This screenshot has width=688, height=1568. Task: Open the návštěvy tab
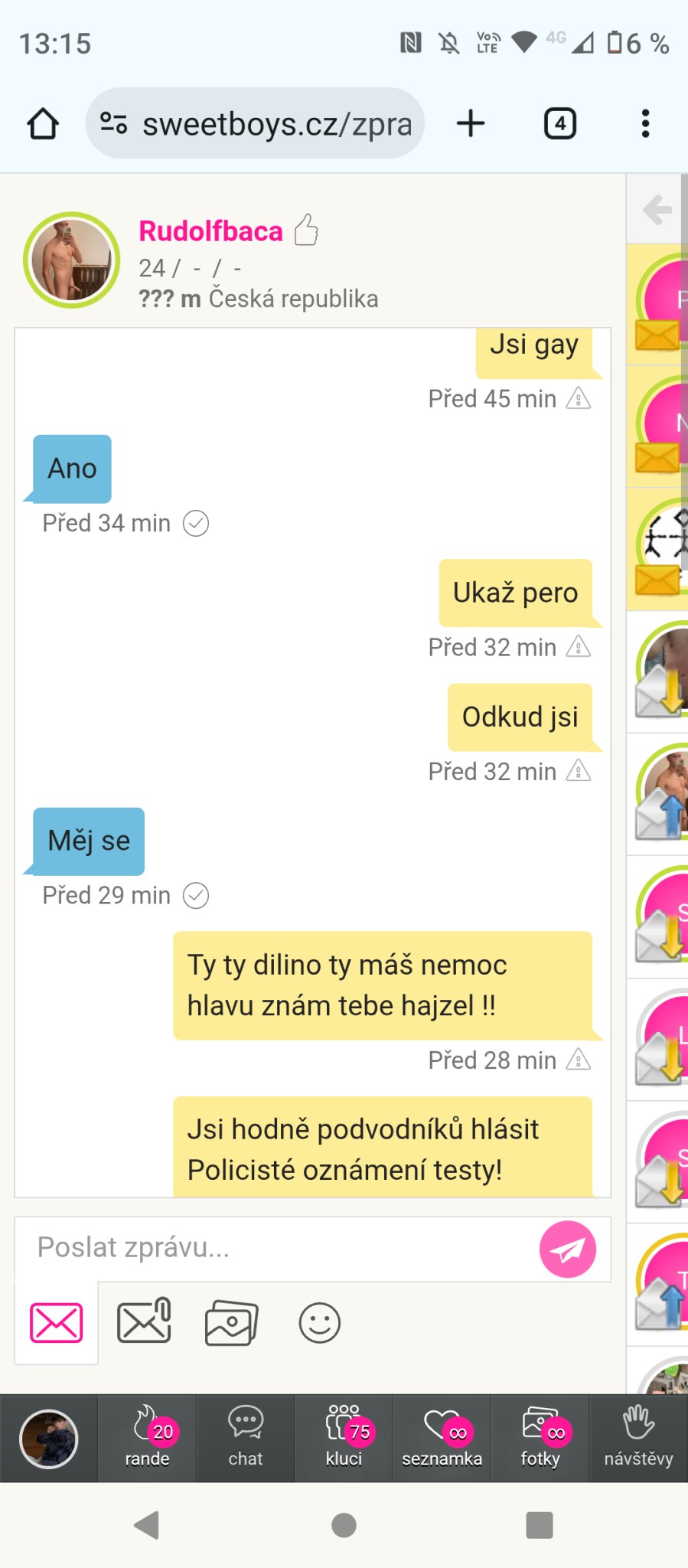pyautogui.click(x=637, y=1437)
